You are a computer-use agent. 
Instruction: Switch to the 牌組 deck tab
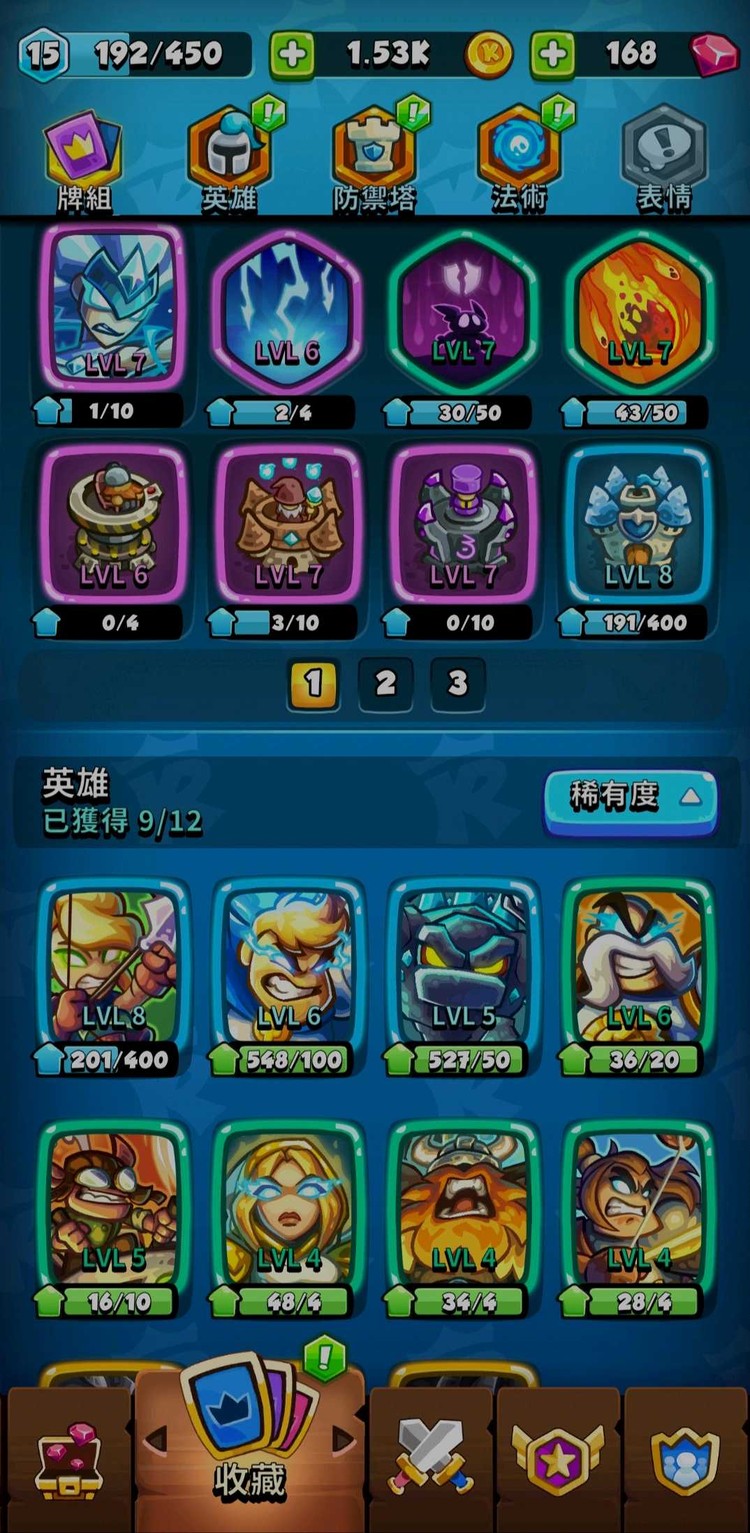tap(84, 160)
